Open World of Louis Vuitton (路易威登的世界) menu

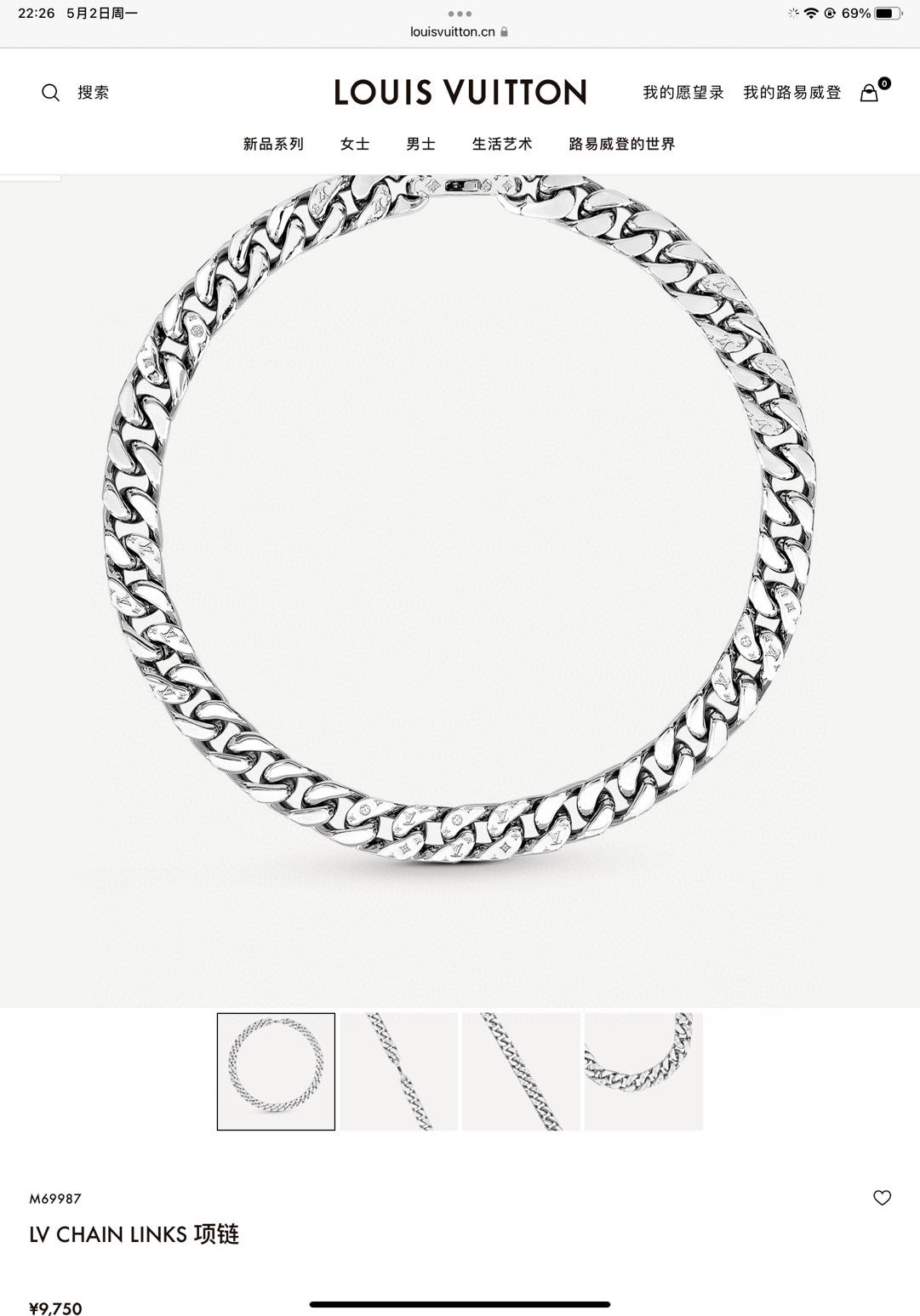[x=622, y=144]
